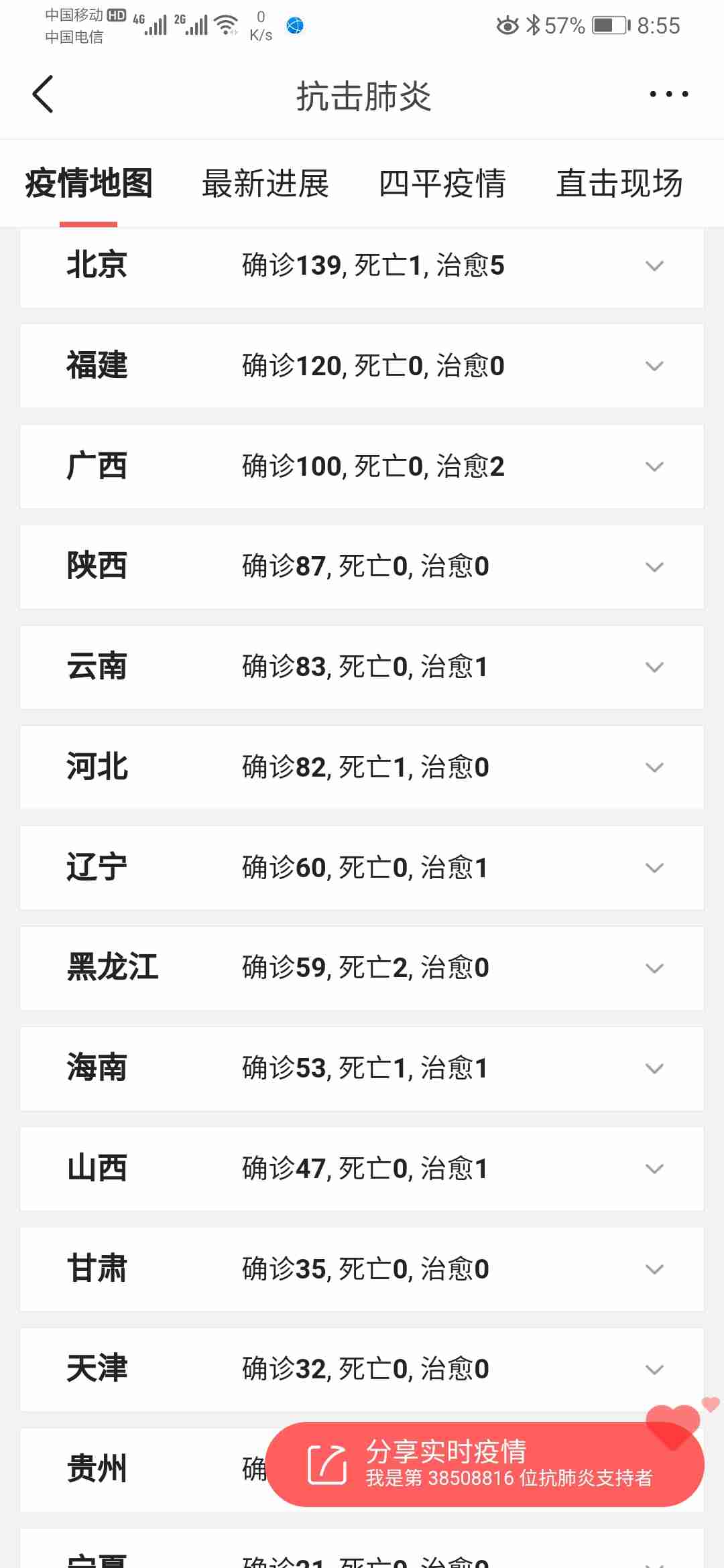Screen dimensions: 724x1568
Task: Expand the 甘肃 entry
Action: (654, 1269)
